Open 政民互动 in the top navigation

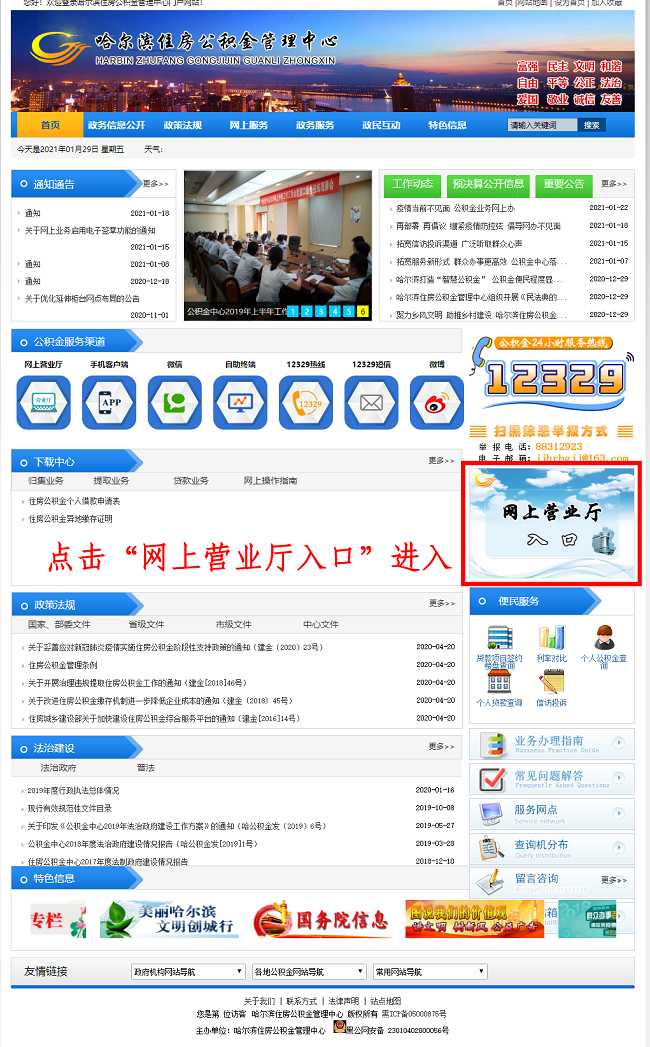(381, 125)
